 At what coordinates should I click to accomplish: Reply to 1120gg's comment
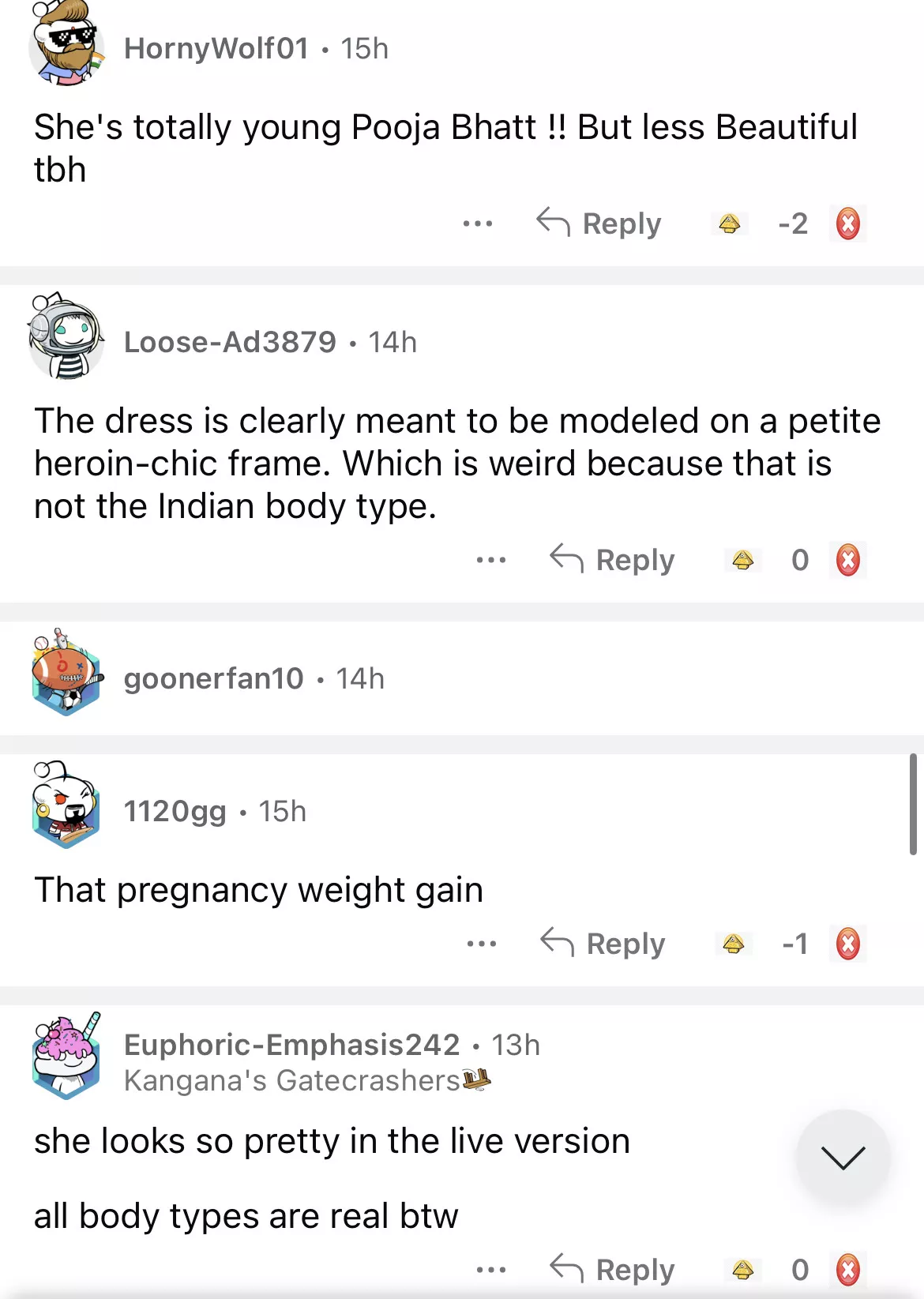pyautogui.click(x=603, y=944)
